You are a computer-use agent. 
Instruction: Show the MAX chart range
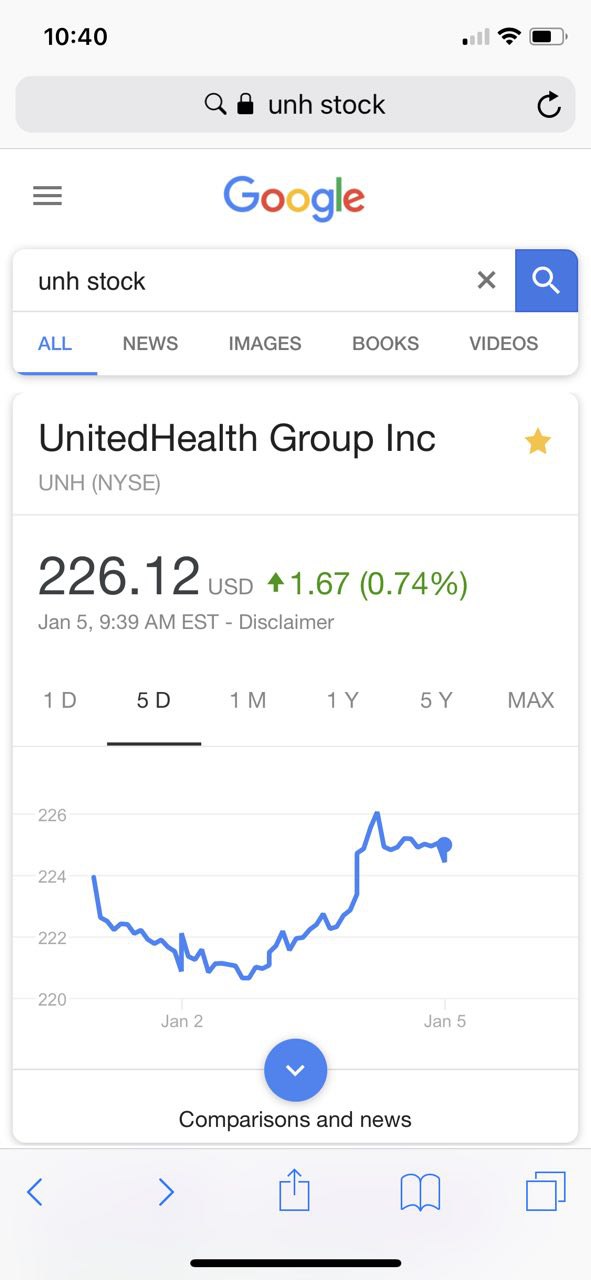pos(531,700)
